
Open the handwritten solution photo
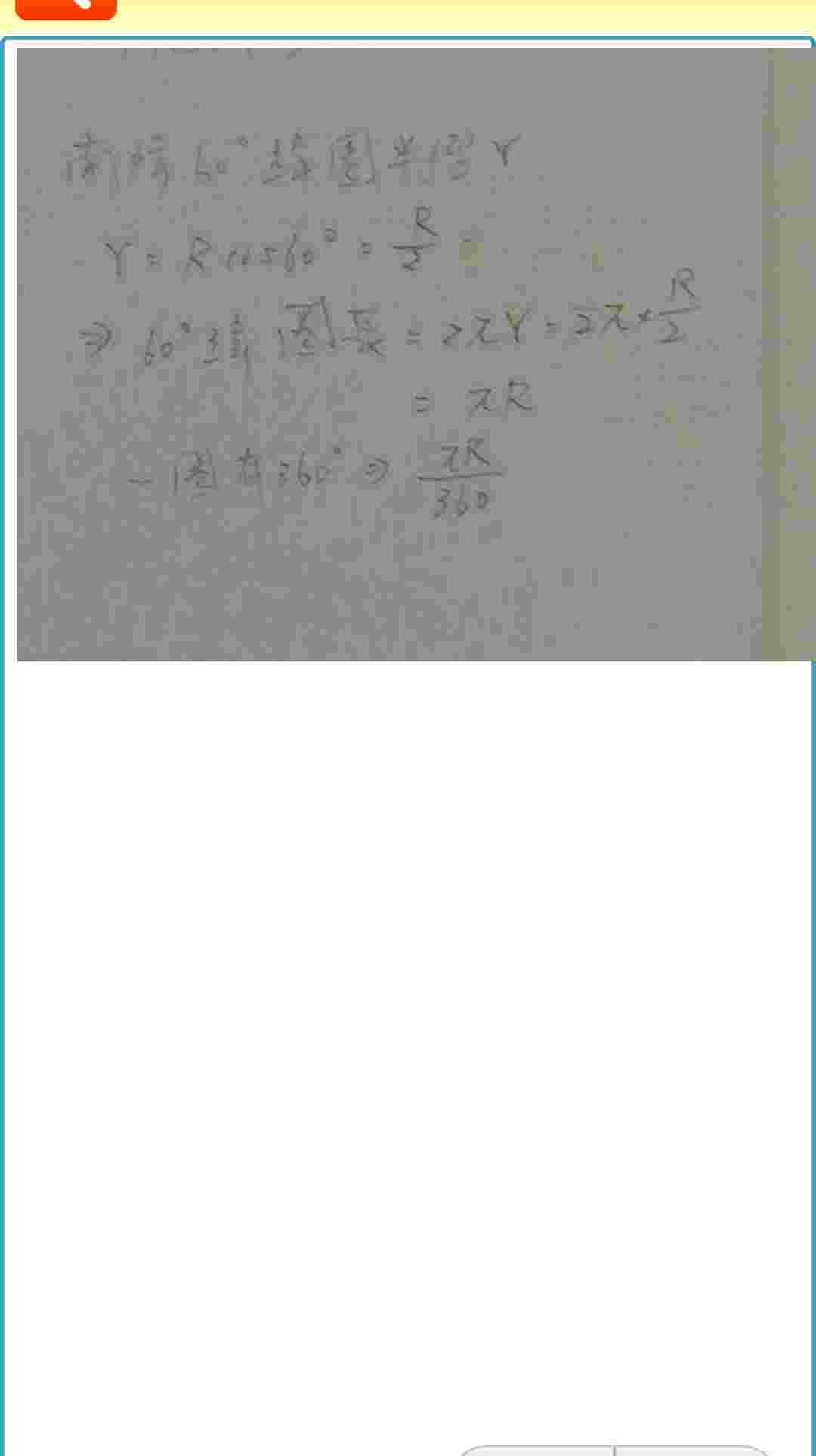click(414, 354)
